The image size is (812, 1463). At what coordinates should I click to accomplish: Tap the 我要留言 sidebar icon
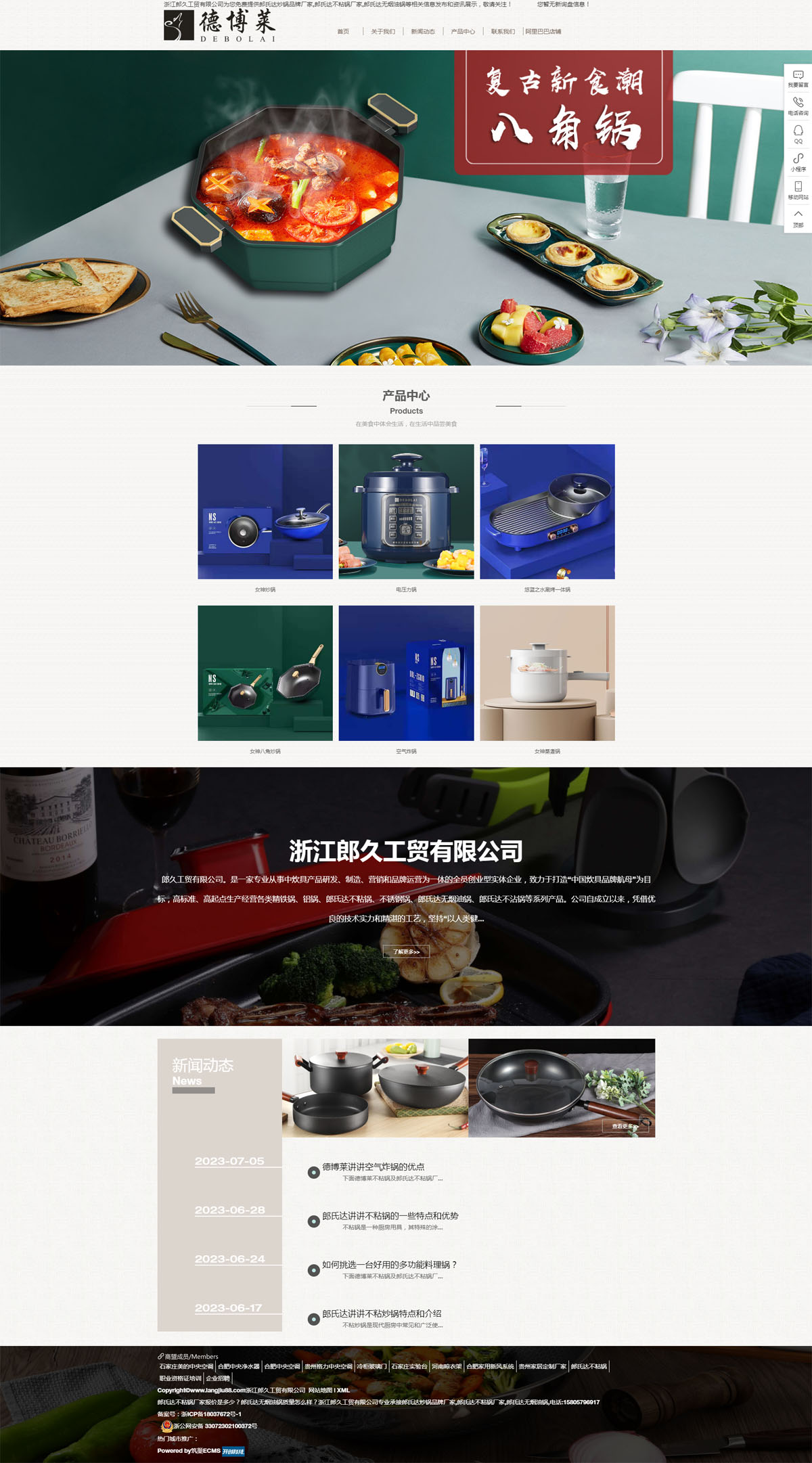pos(798,78)
